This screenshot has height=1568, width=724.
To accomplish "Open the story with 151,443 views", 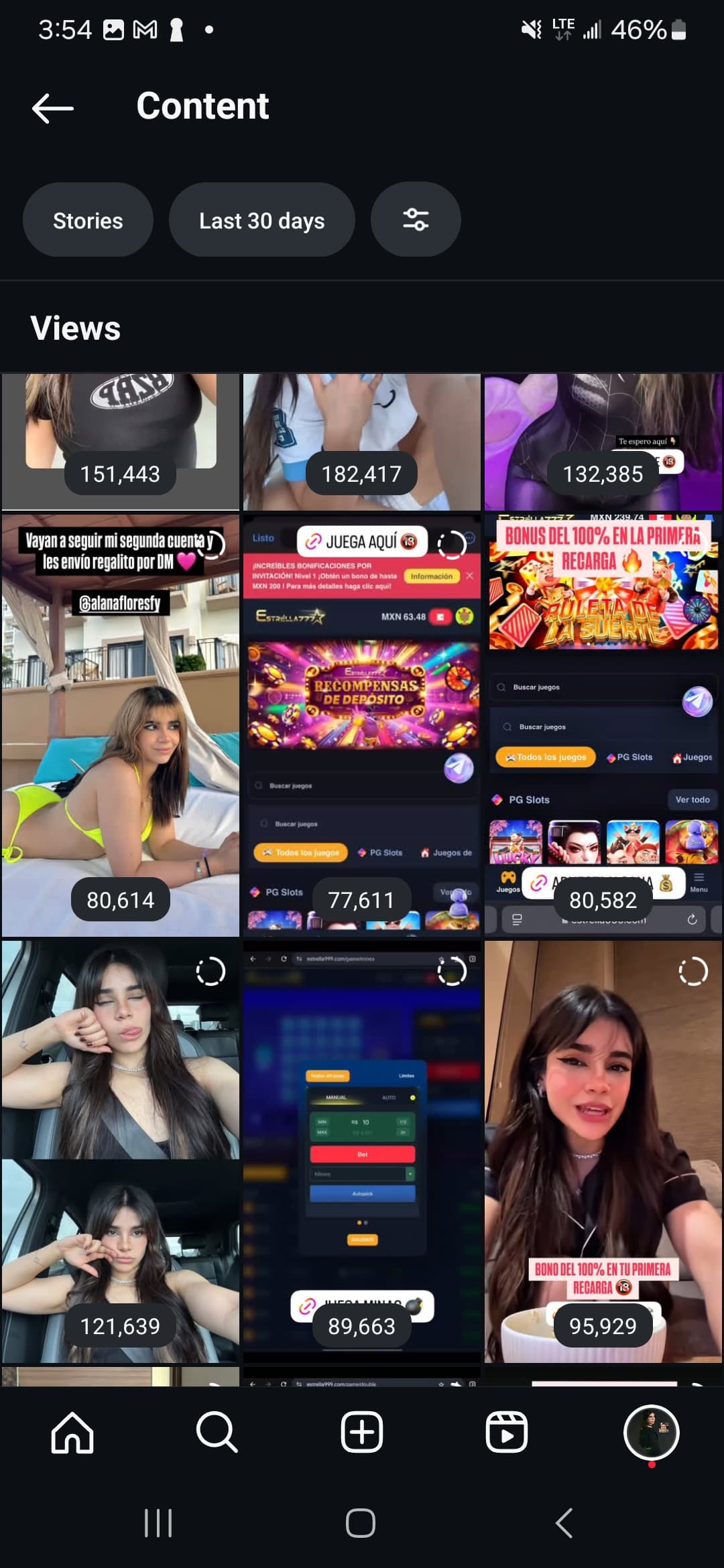I will point(120,442).
